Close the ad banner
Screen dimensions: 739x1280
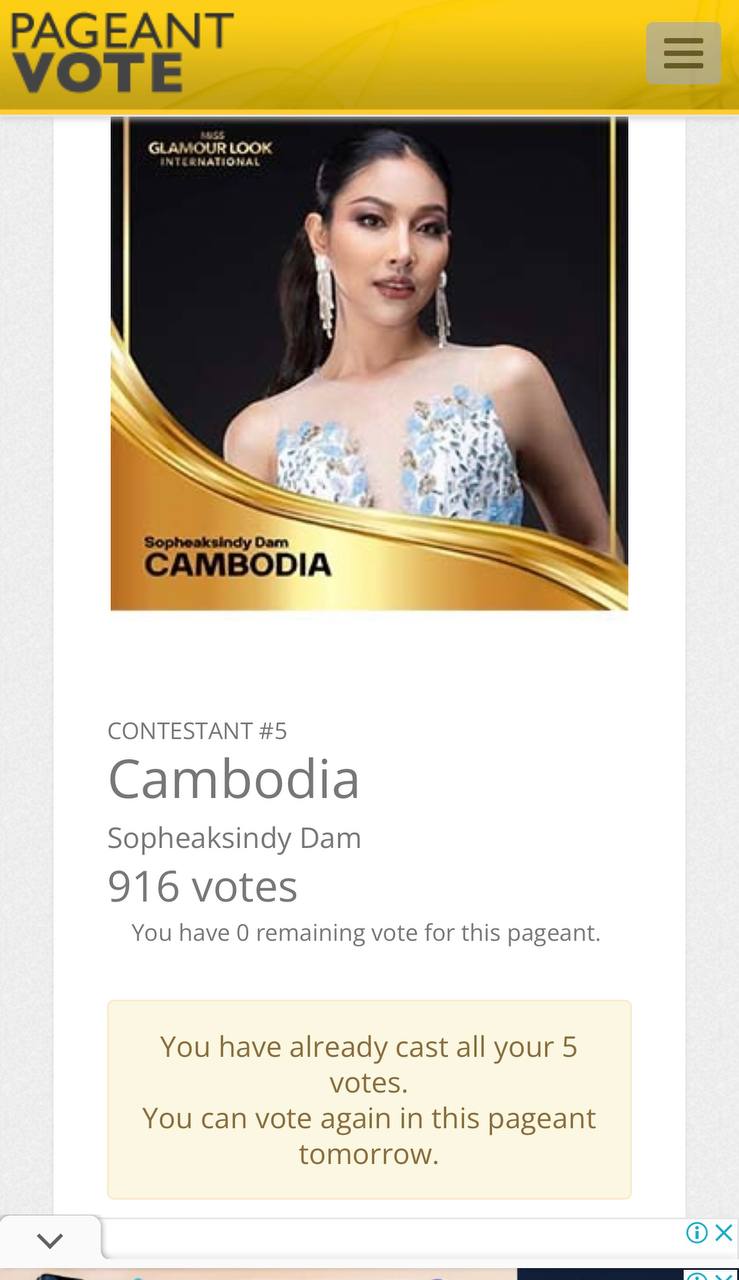coord(724,1232)
